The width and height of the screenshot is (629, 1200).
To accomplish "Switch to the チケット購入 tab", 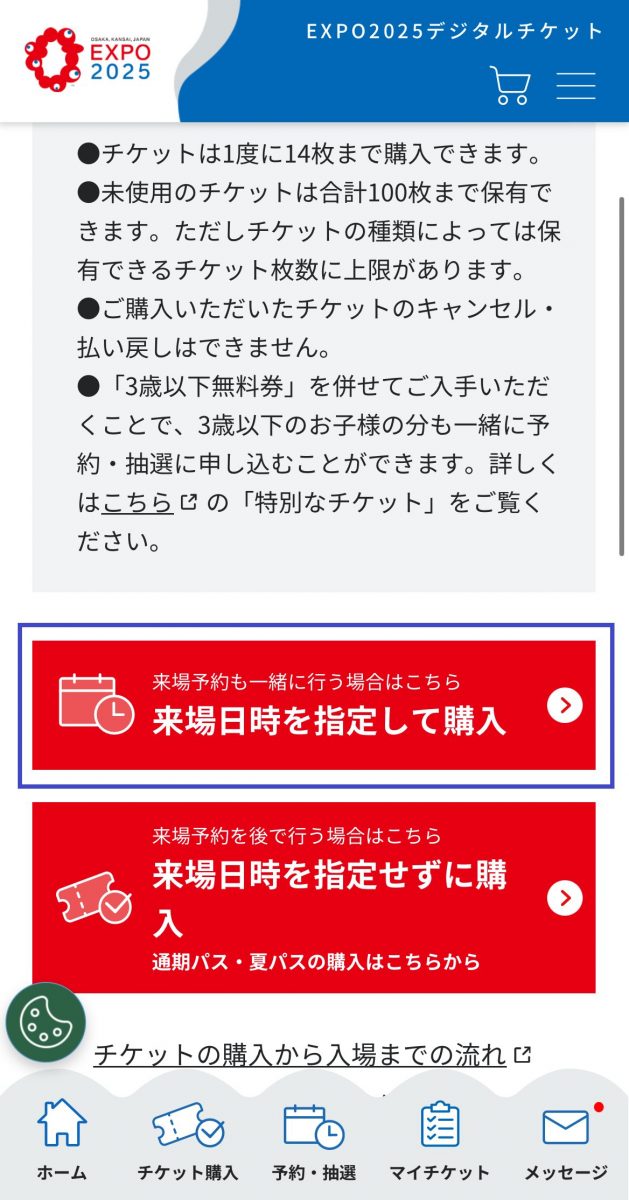I will tap(188, 1140).
